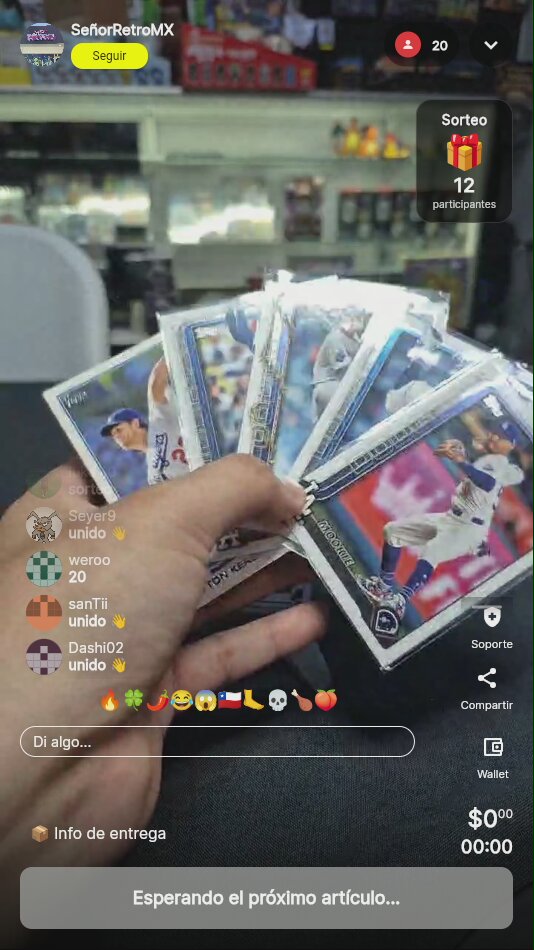Open Soporte support
Screen dimensions: 534x950
coord(492,626)
